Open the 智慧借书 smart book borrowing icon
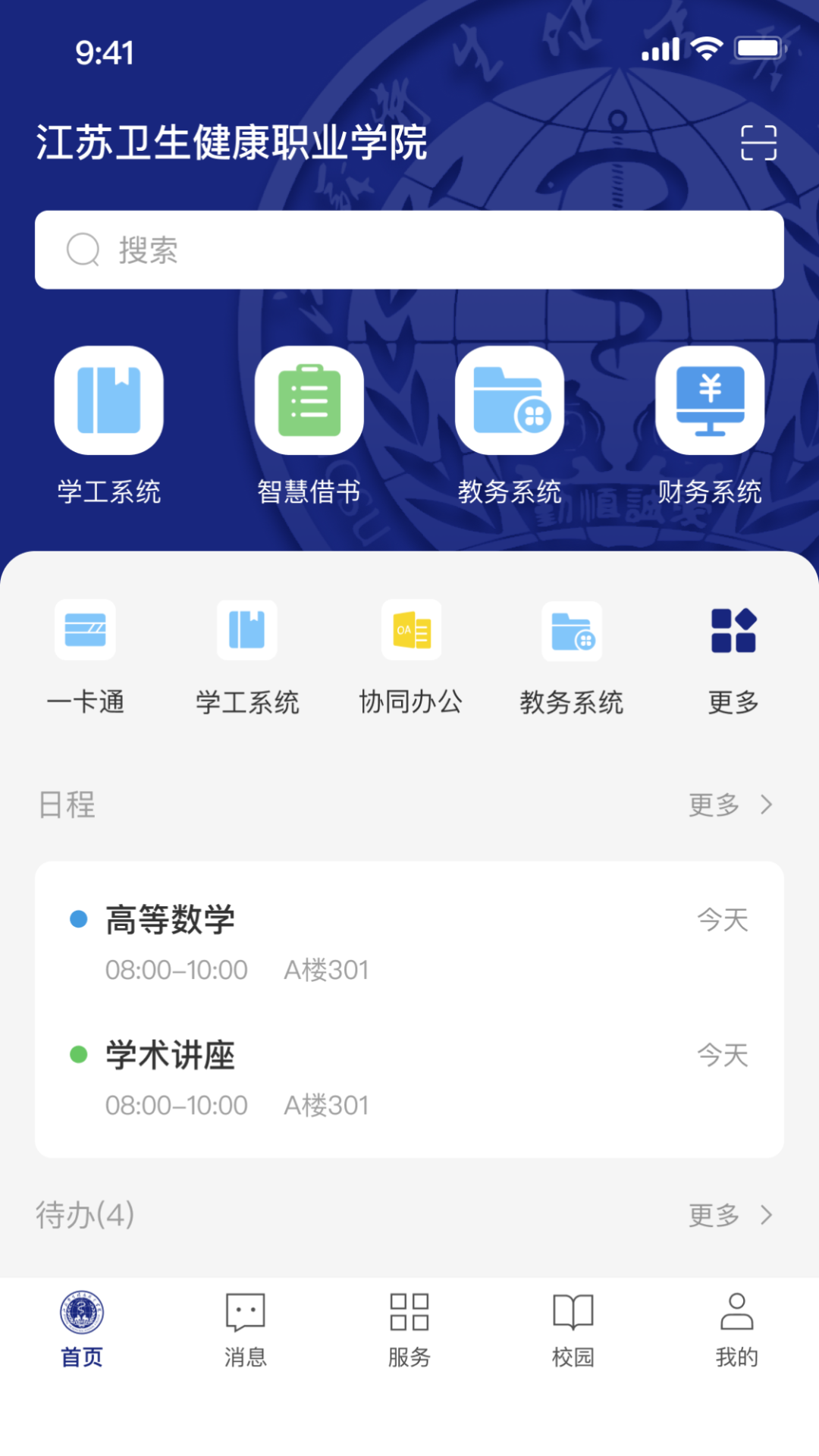Image resolution: width=819 pixels, height=1456 pixels. point(309,402)
